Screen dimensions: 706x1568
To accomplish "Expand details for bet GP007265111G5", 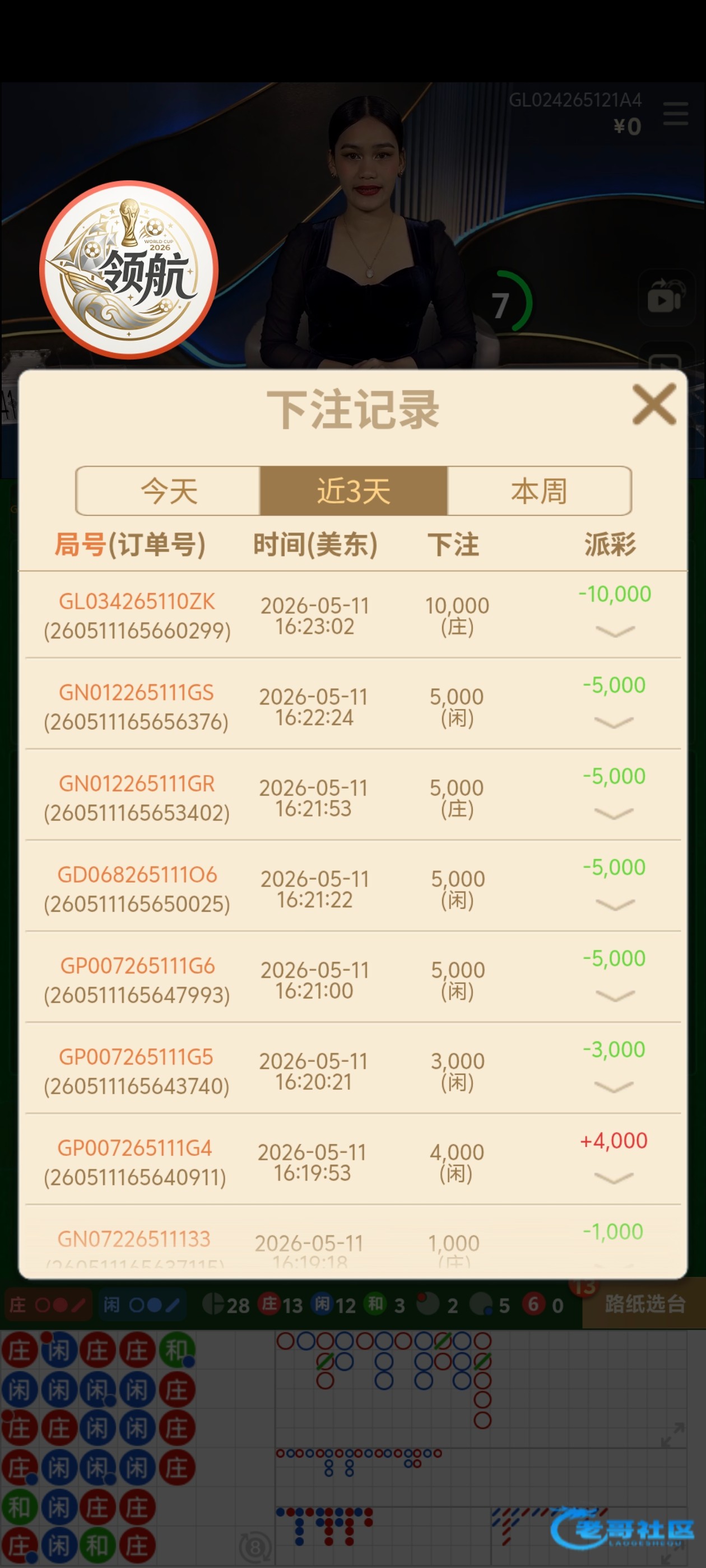I will (x=614, y=1087).
